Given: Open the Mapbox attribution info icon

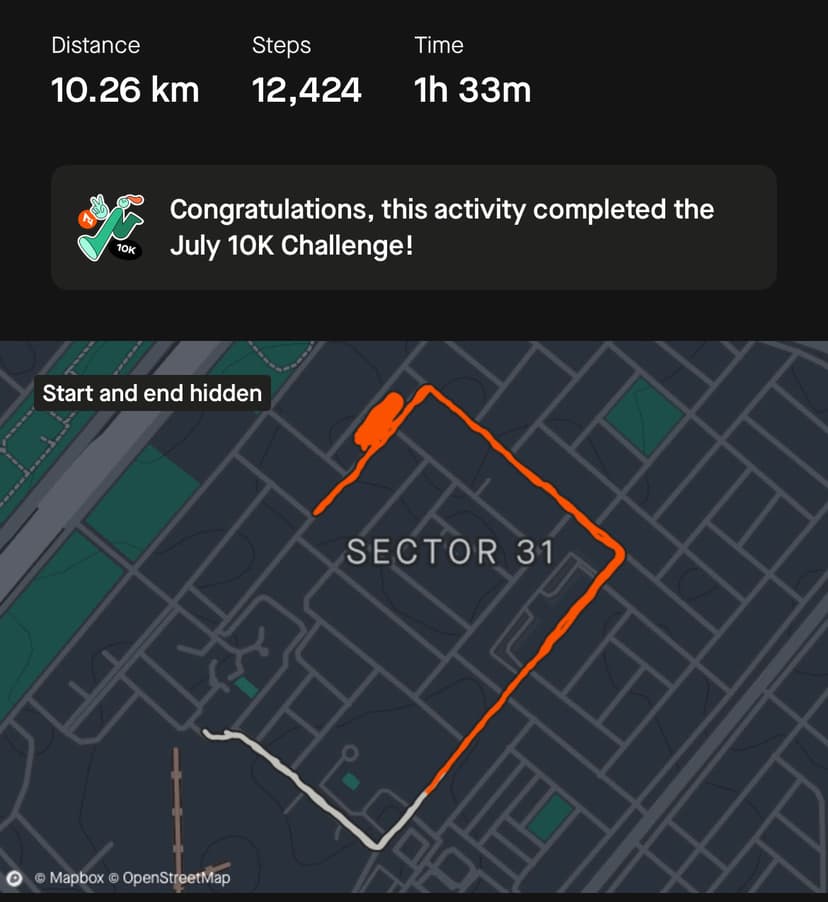Looking at the screenshot, I should 15,878.
